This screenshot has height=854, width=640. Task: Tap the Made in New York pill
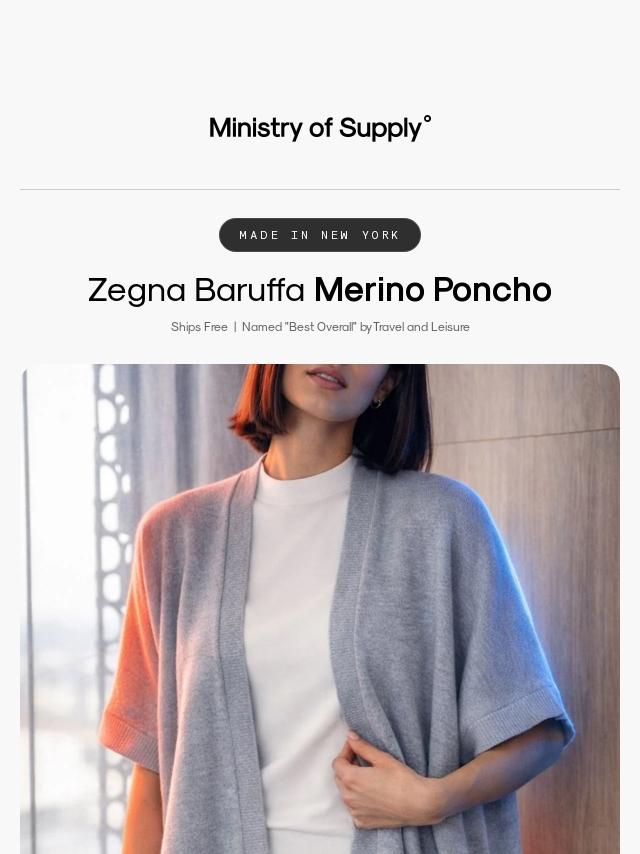pos(320,235)
